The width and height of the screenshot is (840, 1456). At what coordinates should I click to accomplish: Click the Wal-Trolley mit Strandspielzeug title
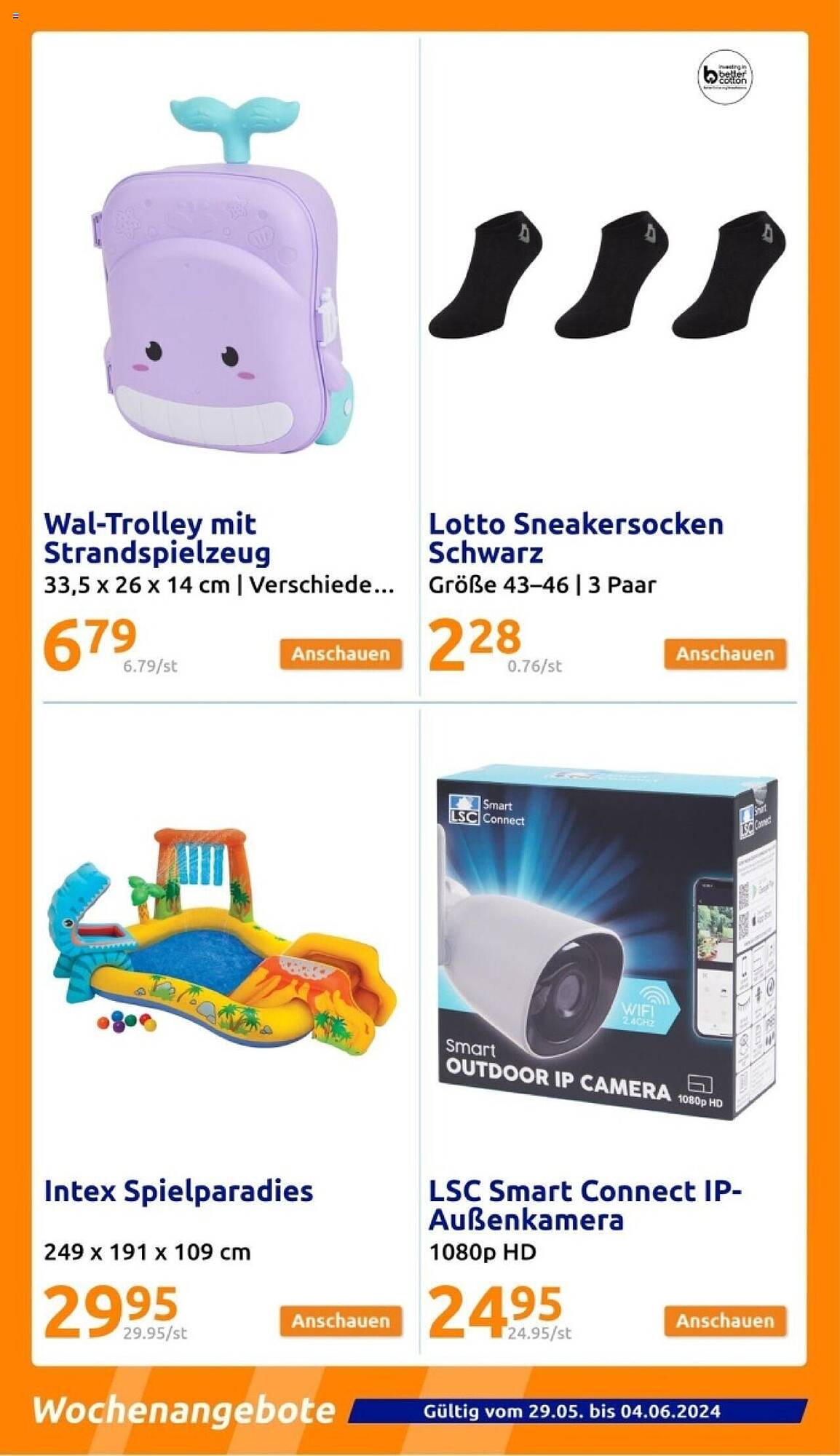(156, 537)
